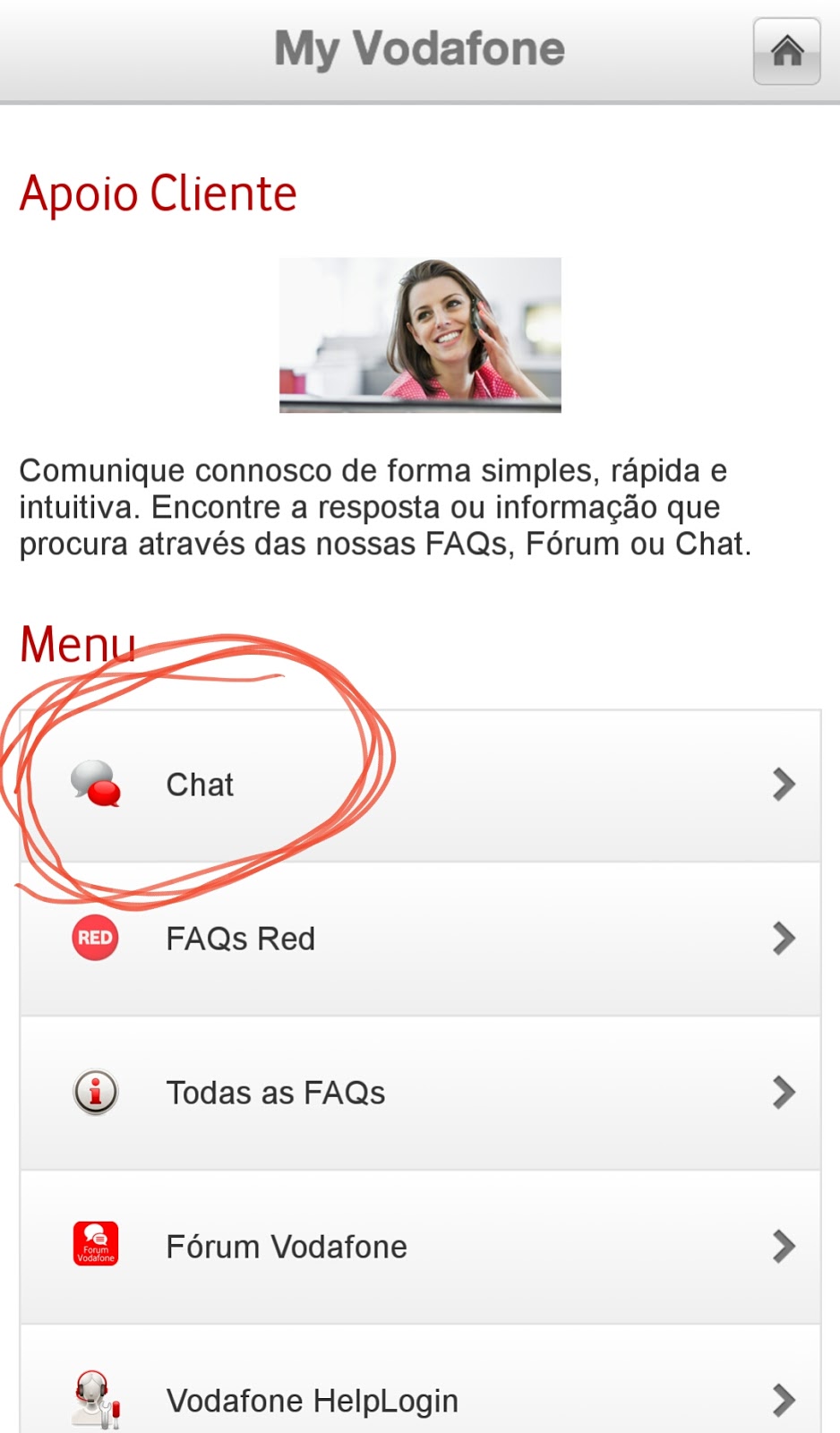Click the woman on phone photo
The width and height of the screenshot is (840, 1433).
click(x=419, y=334)
